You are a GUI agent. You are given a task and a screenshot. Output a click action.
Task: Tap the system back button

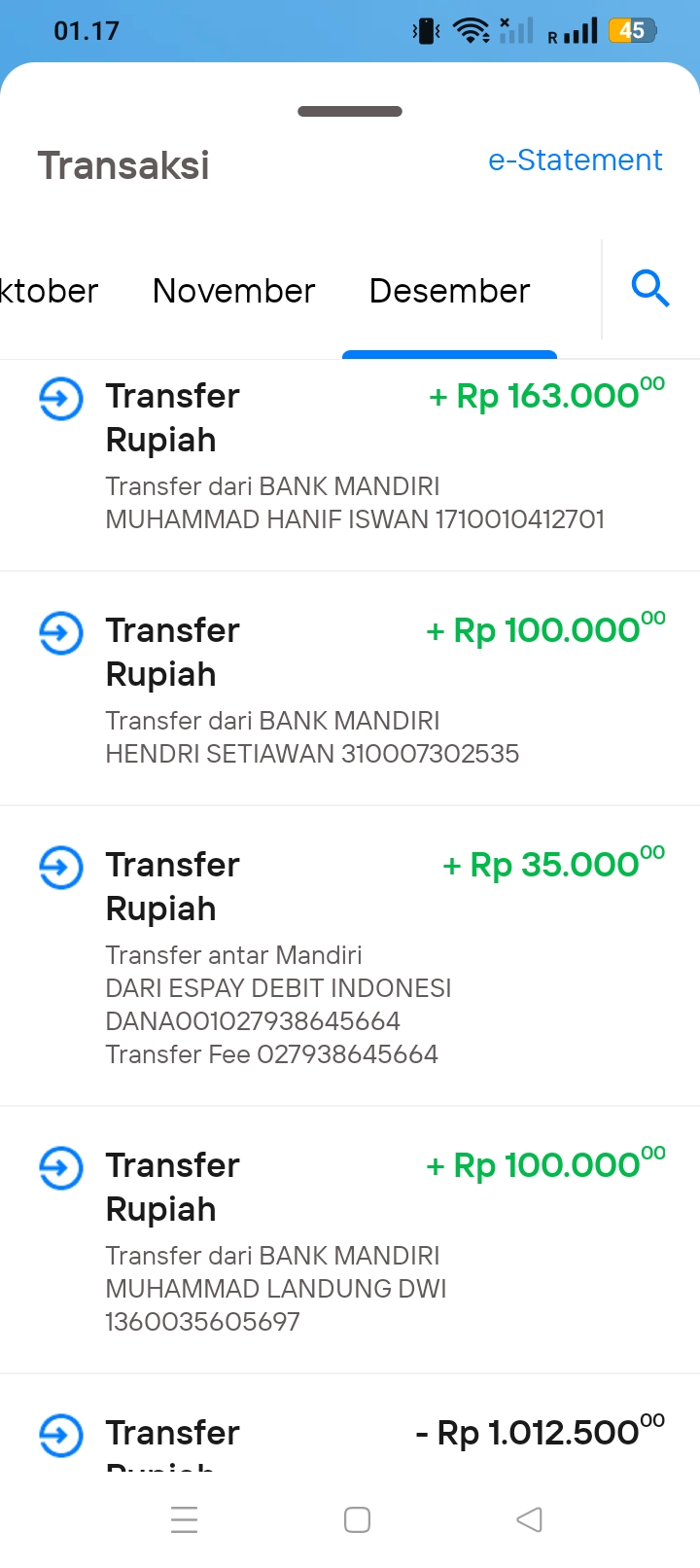coord(529,1519)
